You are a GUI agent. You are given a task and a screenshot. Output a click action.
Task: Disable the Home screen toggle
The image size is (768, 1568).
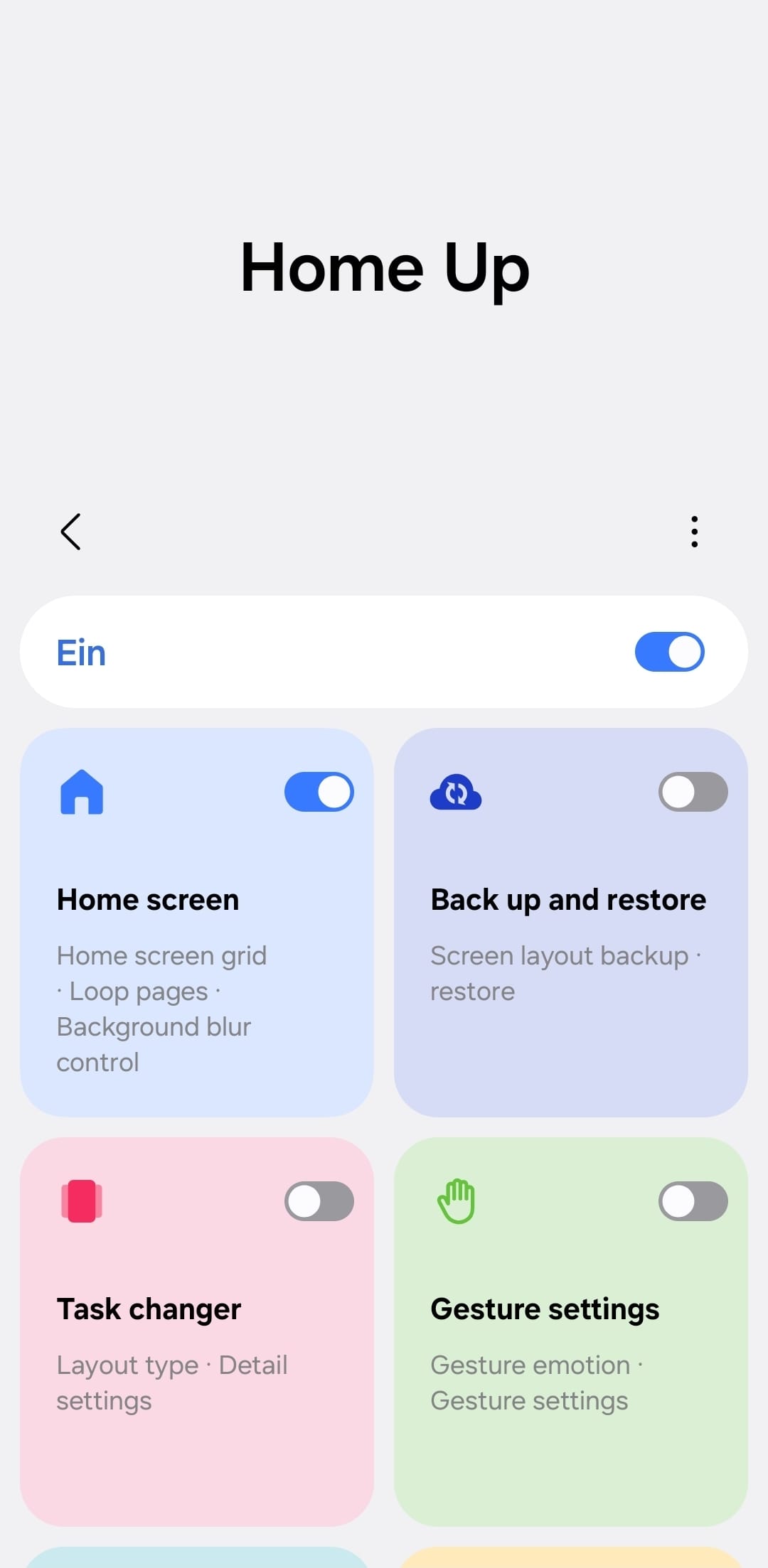(x=319, y=792)
